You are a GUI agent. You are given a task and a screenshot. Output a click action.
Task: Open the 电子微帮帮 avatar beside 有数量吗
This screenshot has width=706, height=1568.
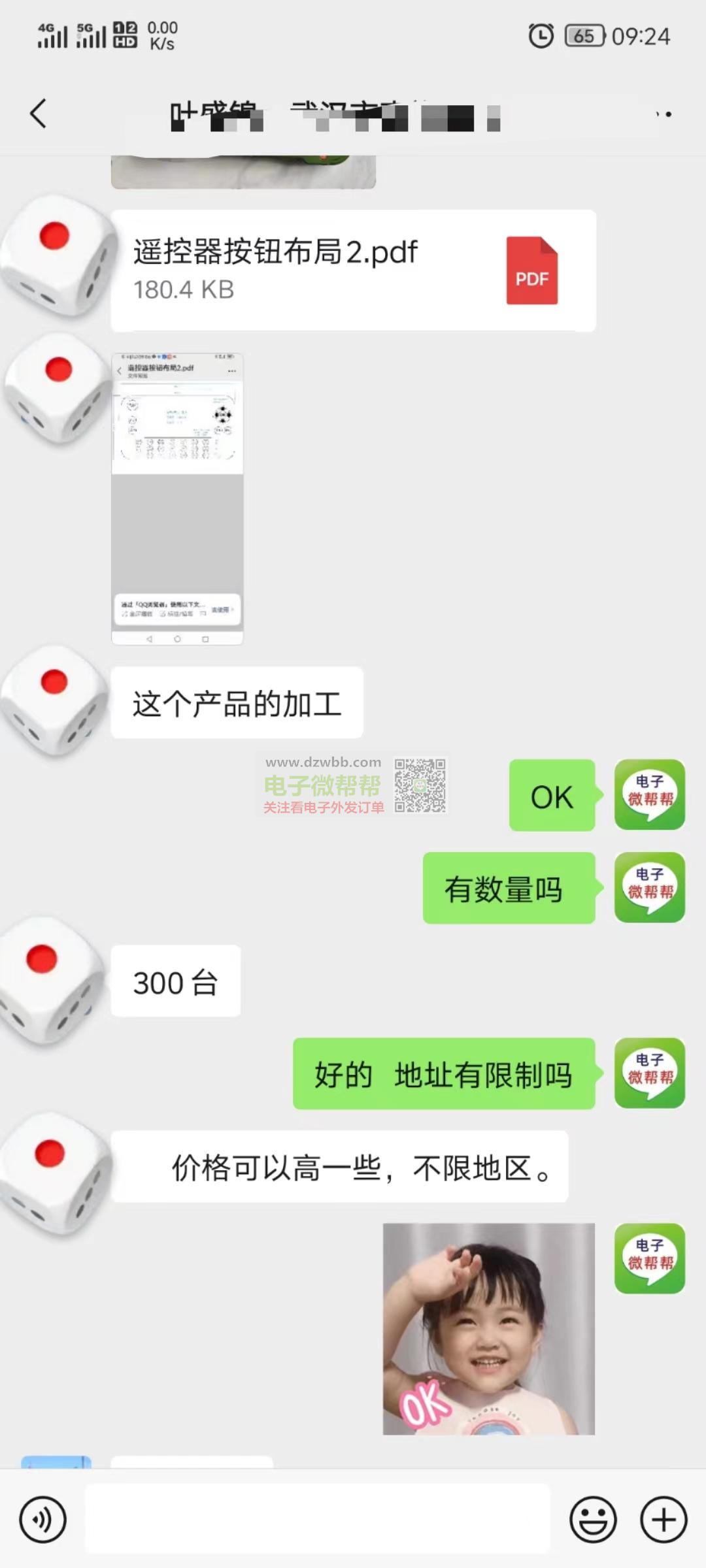(650, 887)
